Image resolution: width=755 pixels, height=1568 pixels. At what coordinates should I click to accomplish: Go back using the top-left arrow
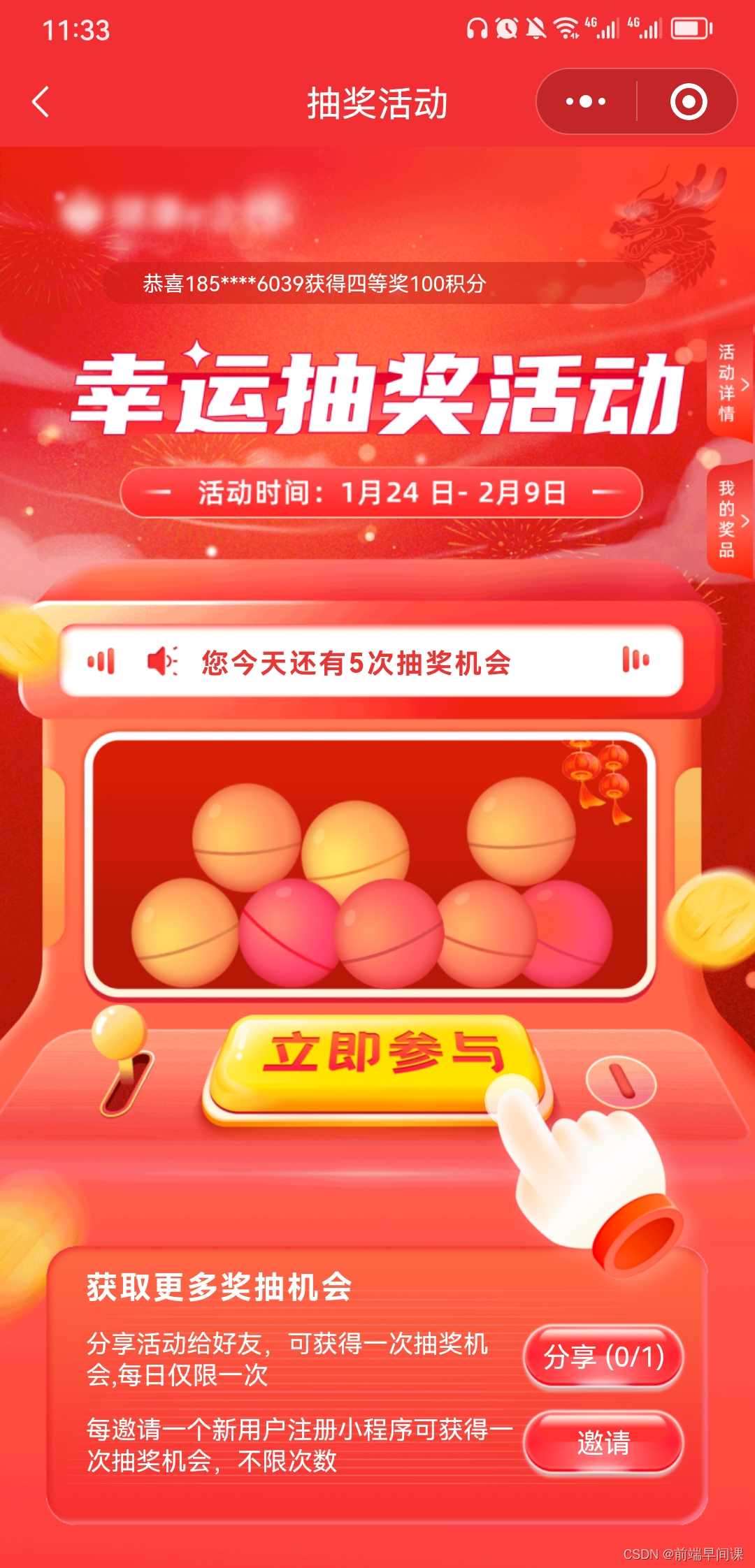(x=41, y=102)
